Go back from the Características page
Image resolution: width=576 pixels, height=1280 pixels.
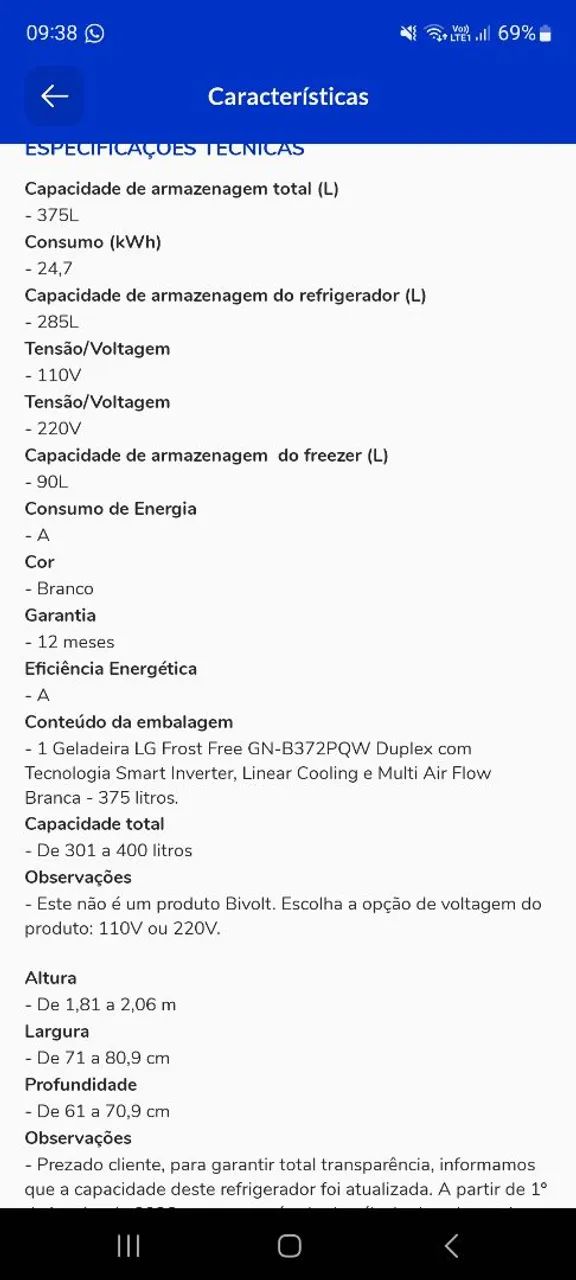click(54, 96)
